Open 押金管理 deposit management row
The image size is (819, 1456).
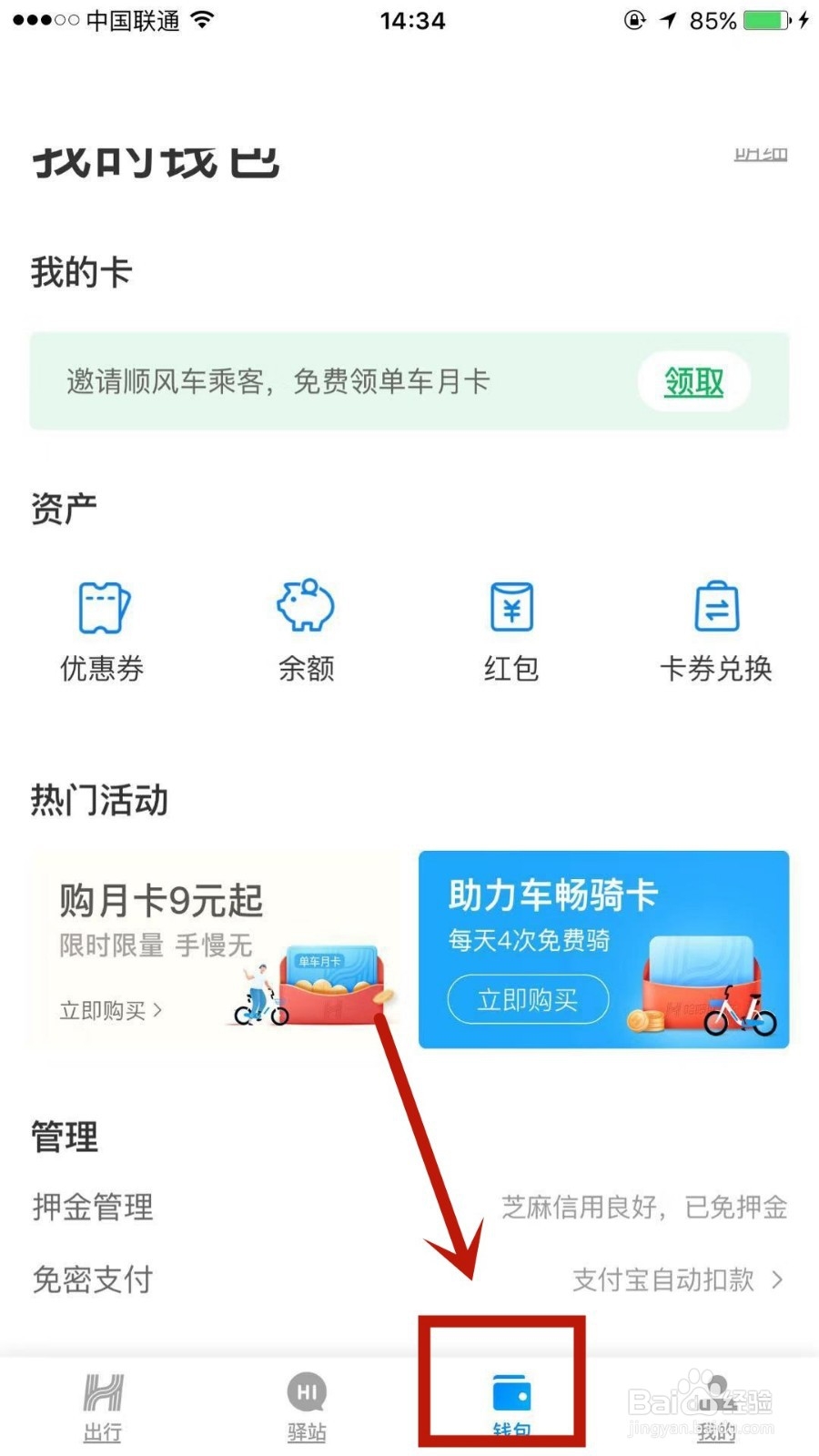click(94, 1208)
